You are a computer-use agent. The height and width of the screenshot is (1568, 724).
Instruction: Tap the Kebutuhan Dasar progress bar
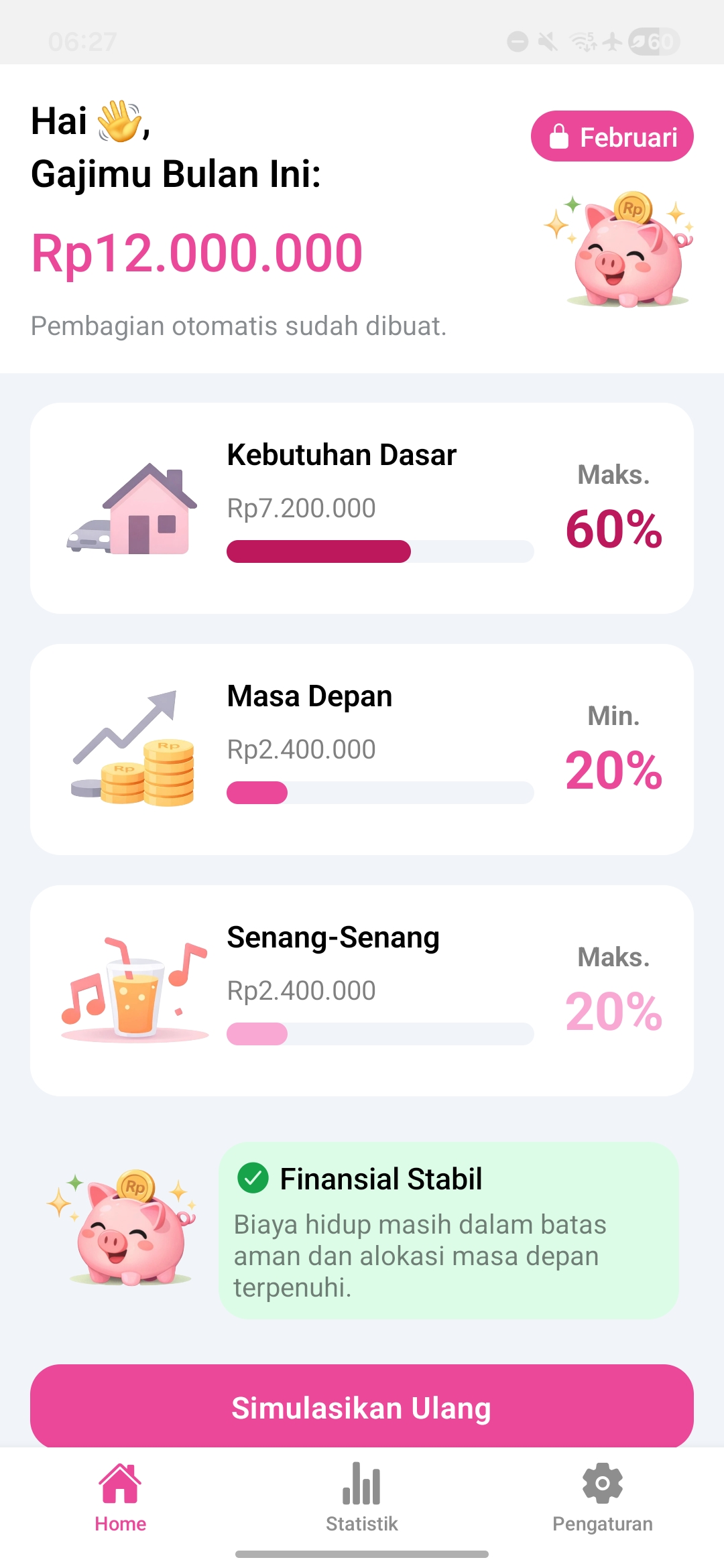click(x=380, y=551)
